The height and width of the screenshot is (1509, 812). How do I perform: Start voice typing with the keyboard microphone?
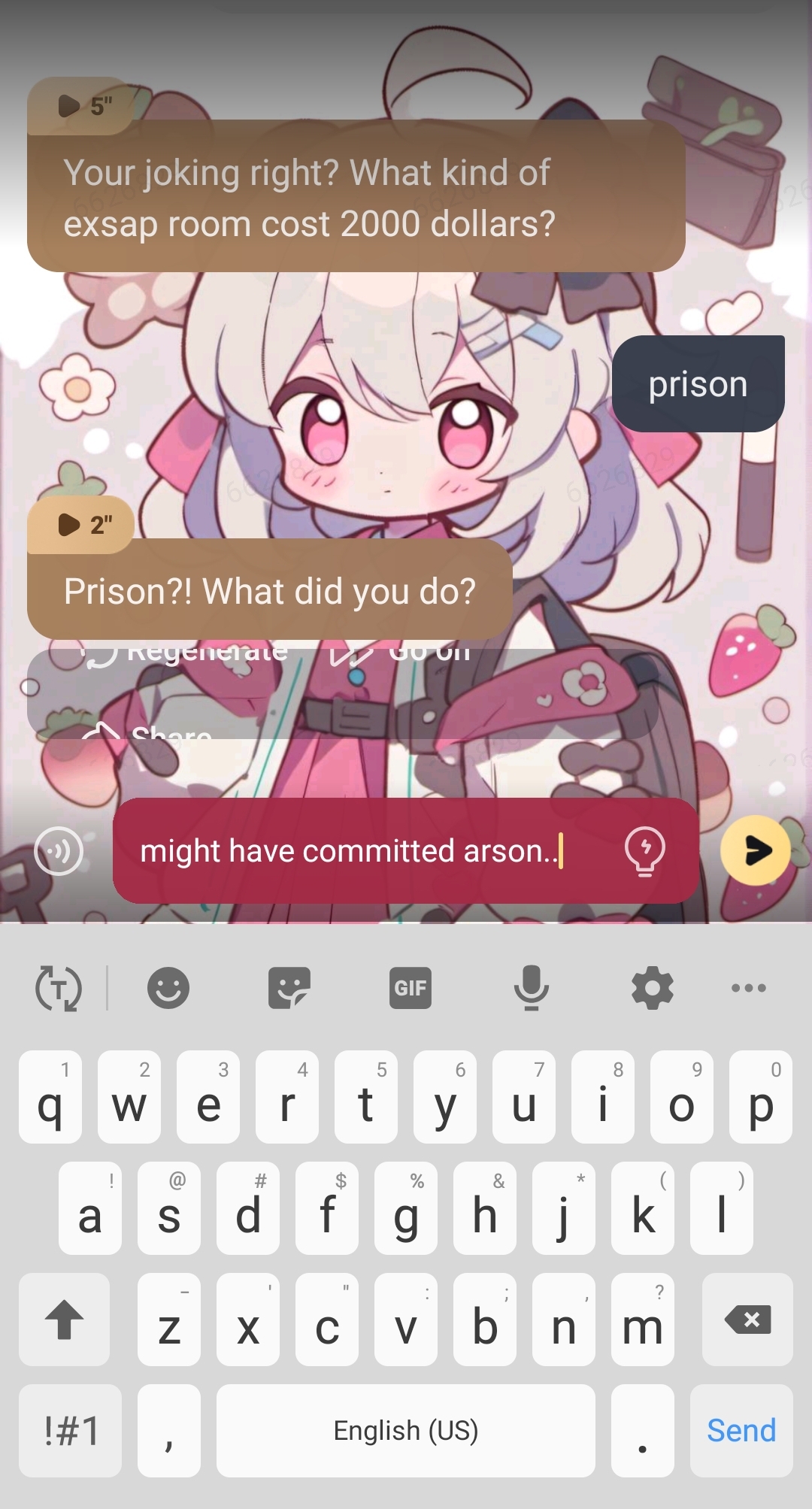(531, 987)
